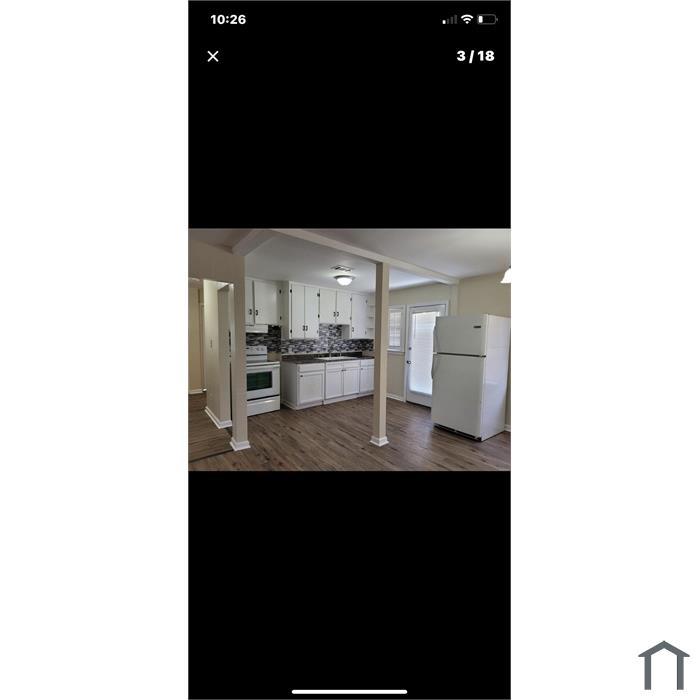
Task: Close the photo viewer
Action: pyautogui.click(x=213, y=56)
